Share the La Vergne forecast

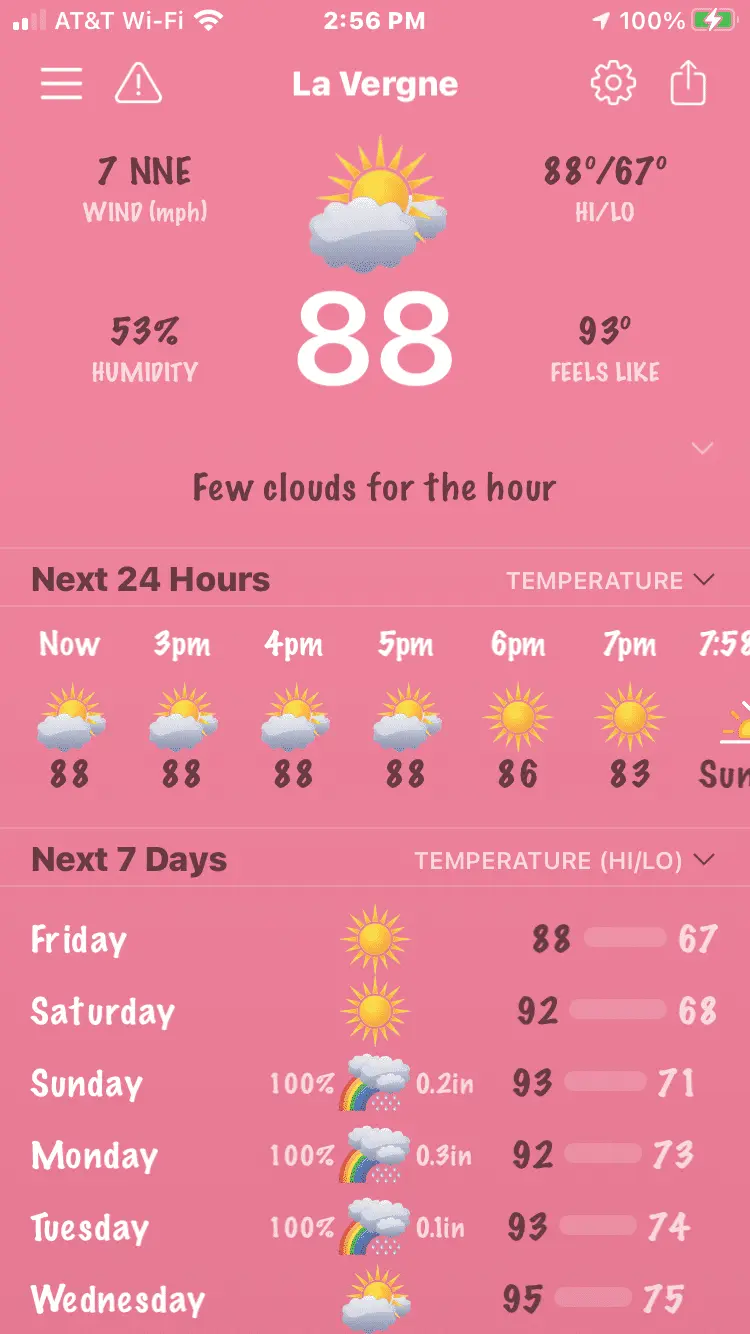pos(688,84)
